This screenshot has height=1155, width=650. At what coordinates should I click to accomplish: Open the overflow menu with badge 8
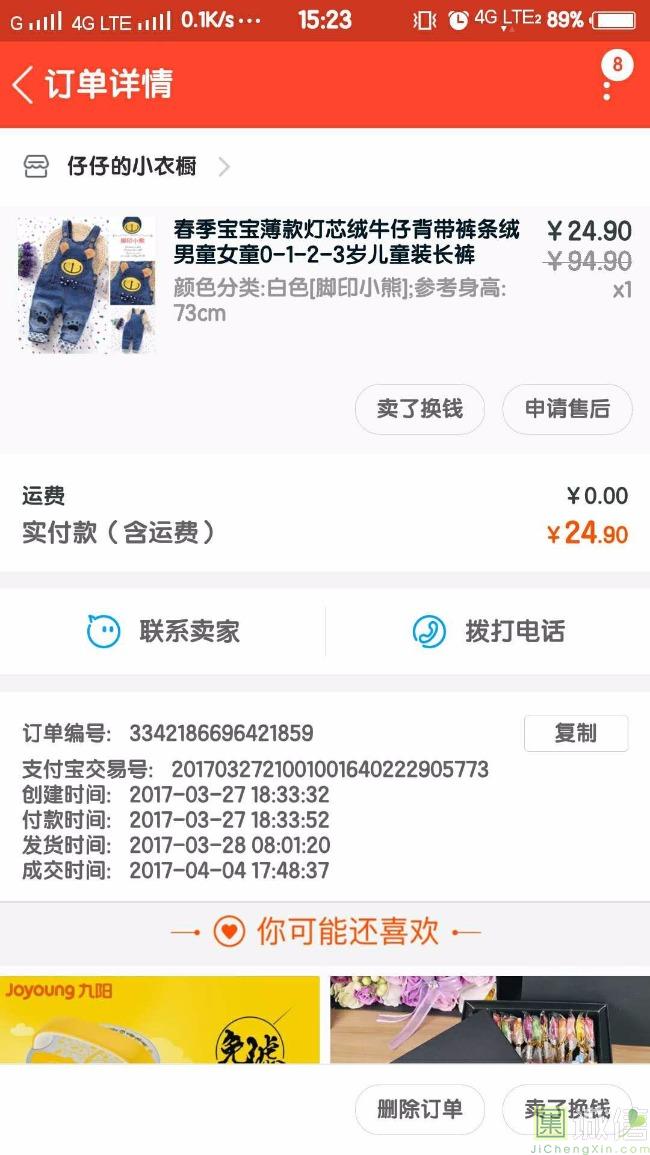click(x=607, y=84)
